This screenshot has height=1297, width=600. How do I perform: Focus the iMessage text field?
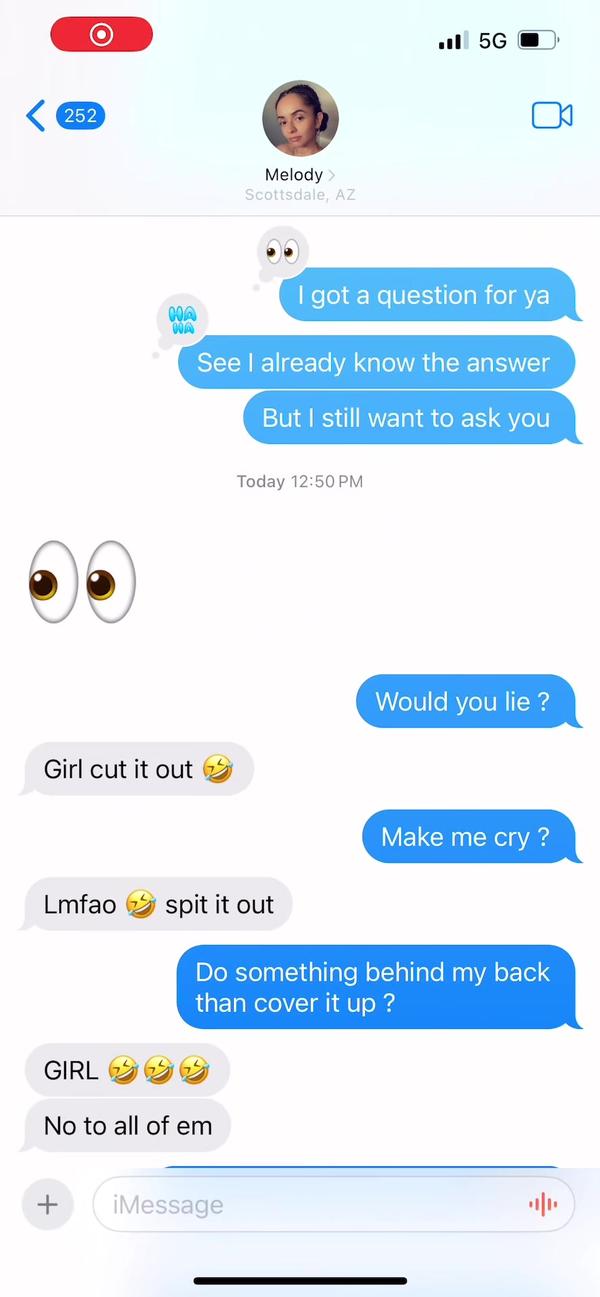tap(310, 1205)
